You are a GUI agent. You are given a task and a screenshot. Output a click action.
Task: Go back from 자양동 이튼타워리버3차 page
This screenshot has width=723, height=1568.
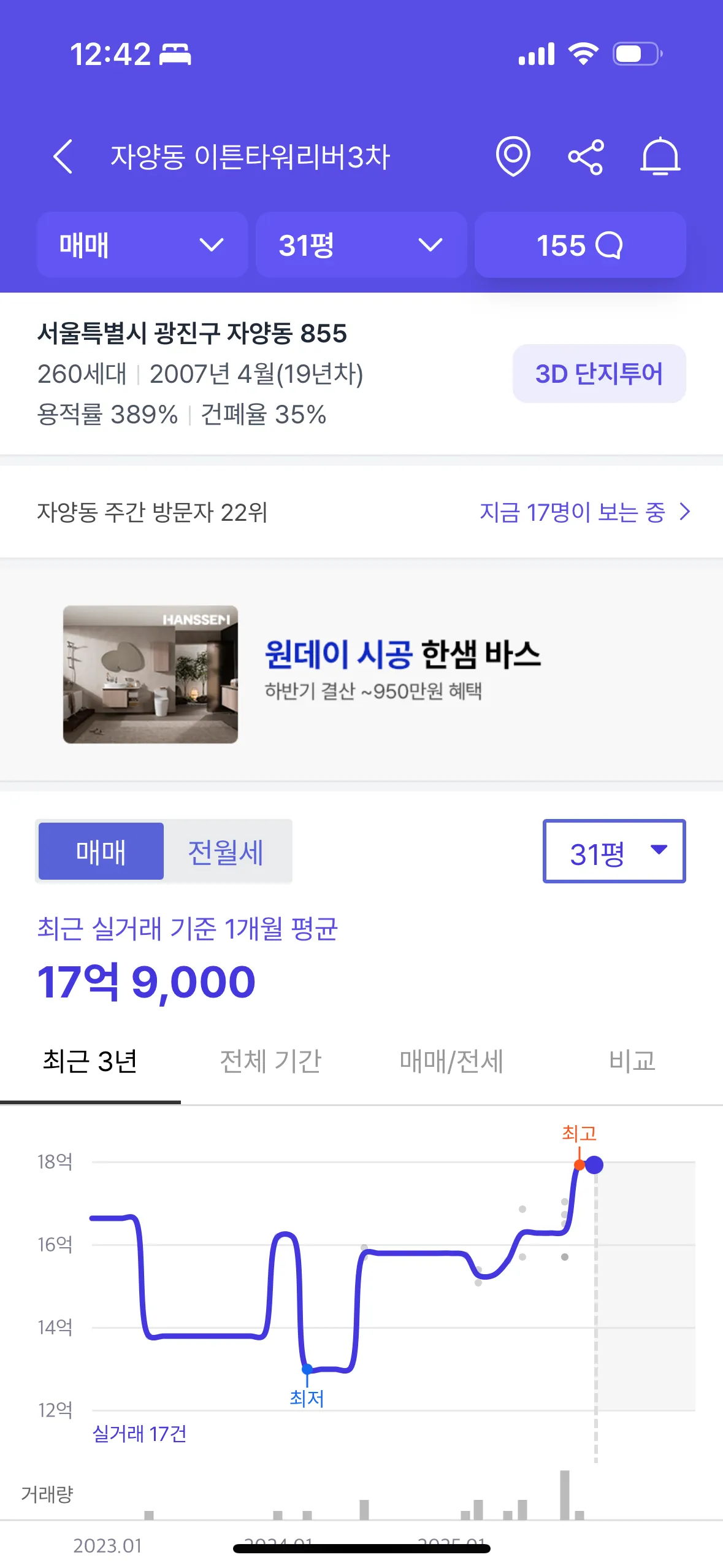point(63,156)
